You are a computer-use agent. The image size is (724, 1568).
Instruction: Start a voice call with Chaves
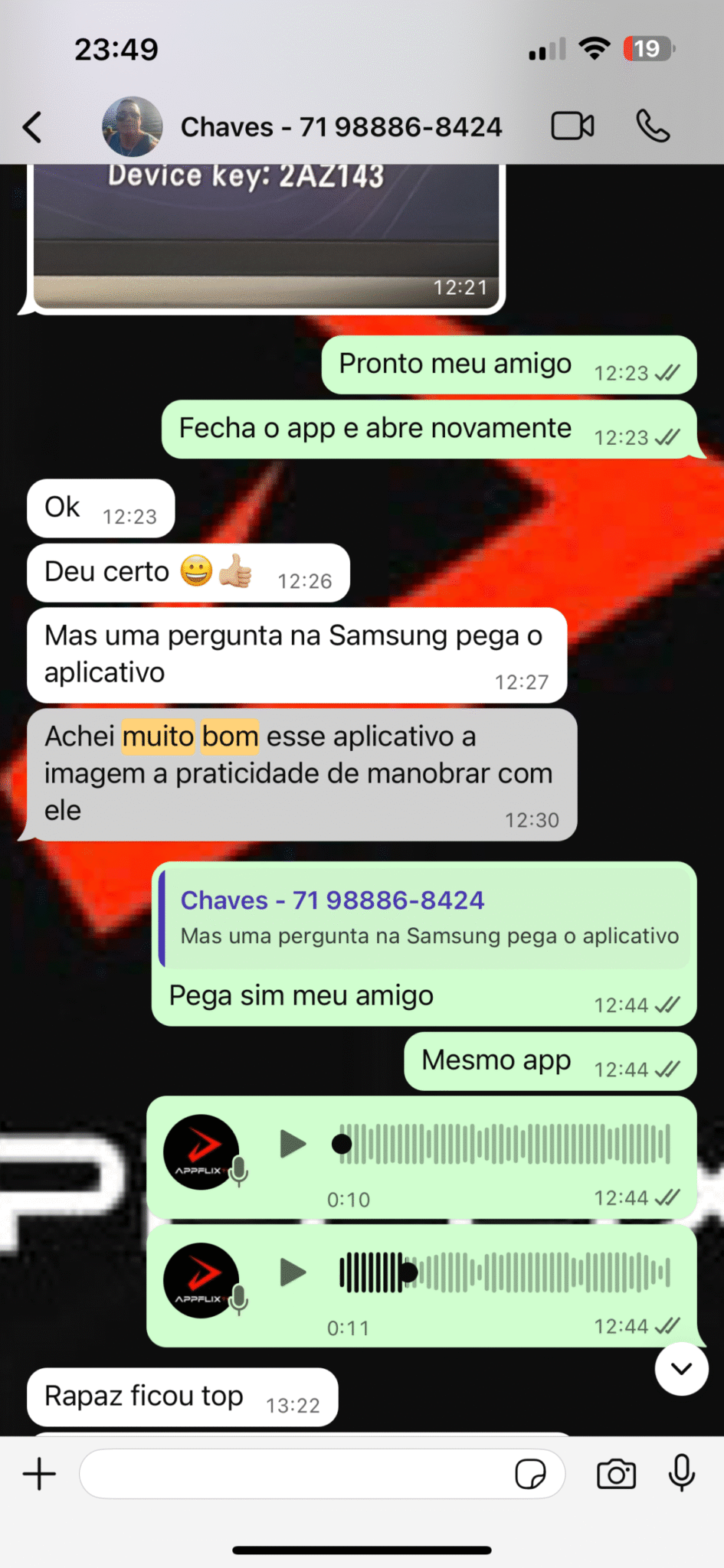653,126
